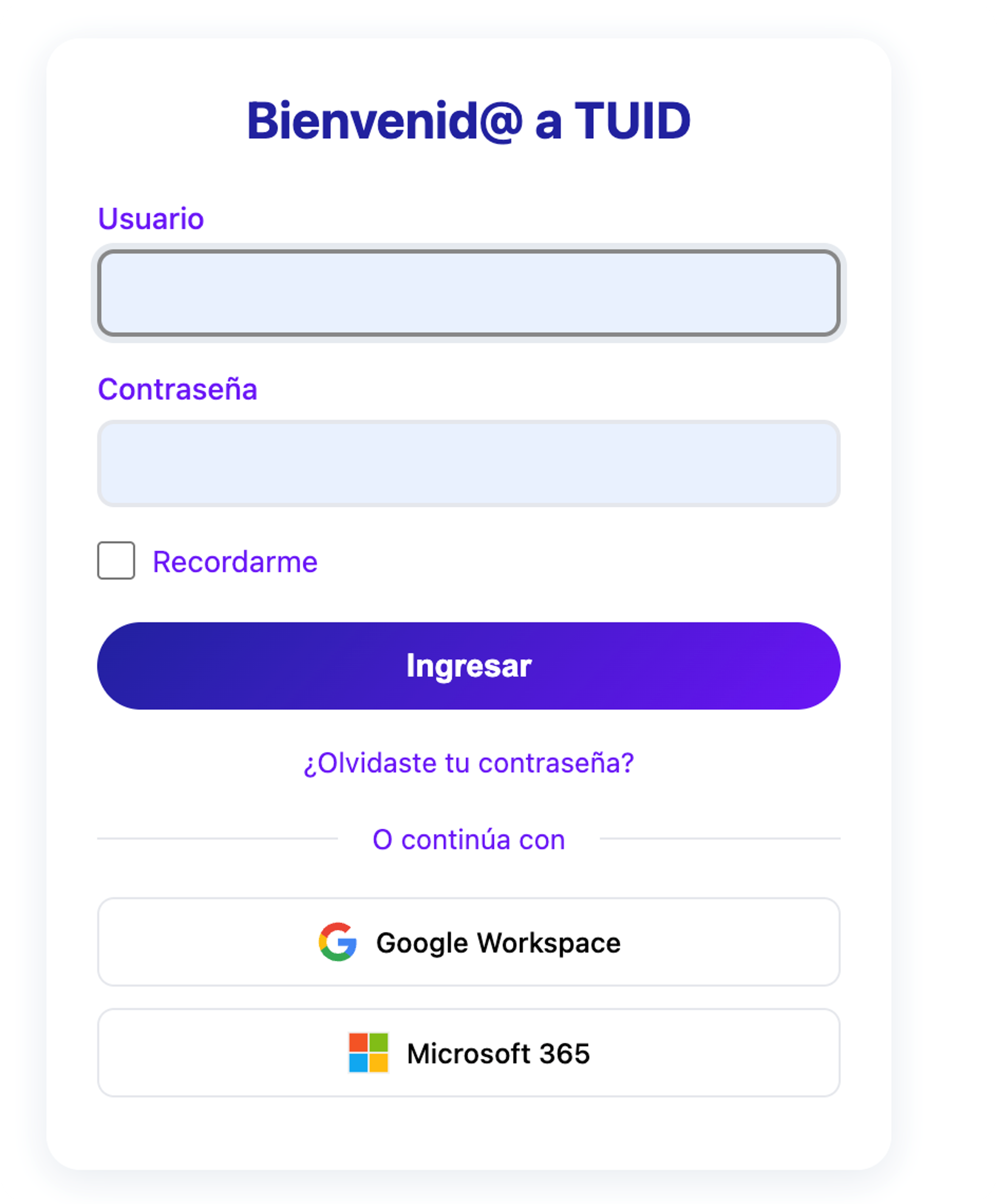Tap the Microsoft logo beside "Microsoft 365"

click(x=369, y=1053)
